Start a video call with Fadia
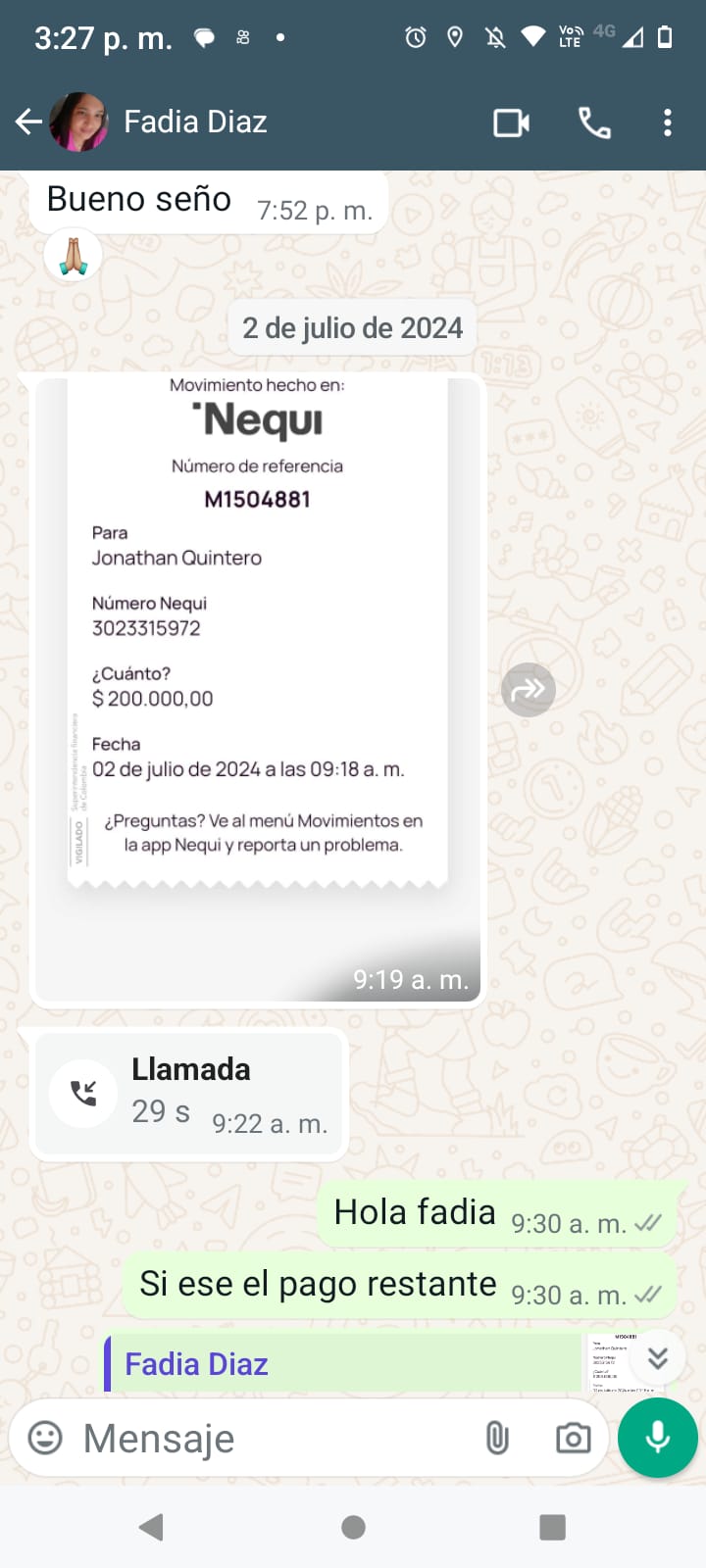706x1568 pixels. tap(511, 122)
